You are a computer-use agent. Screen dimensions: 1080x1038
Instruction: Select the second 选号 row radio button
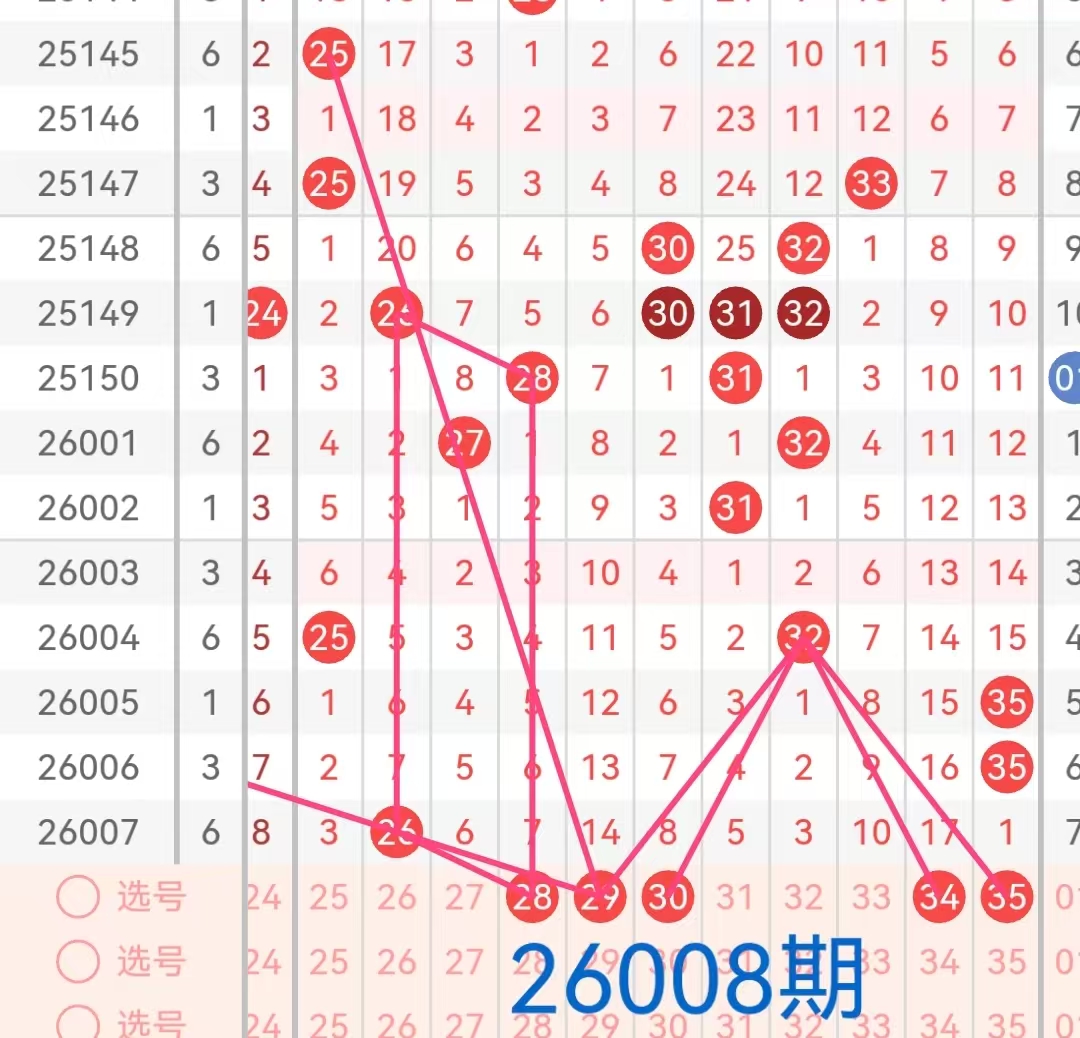pos(78,962)
